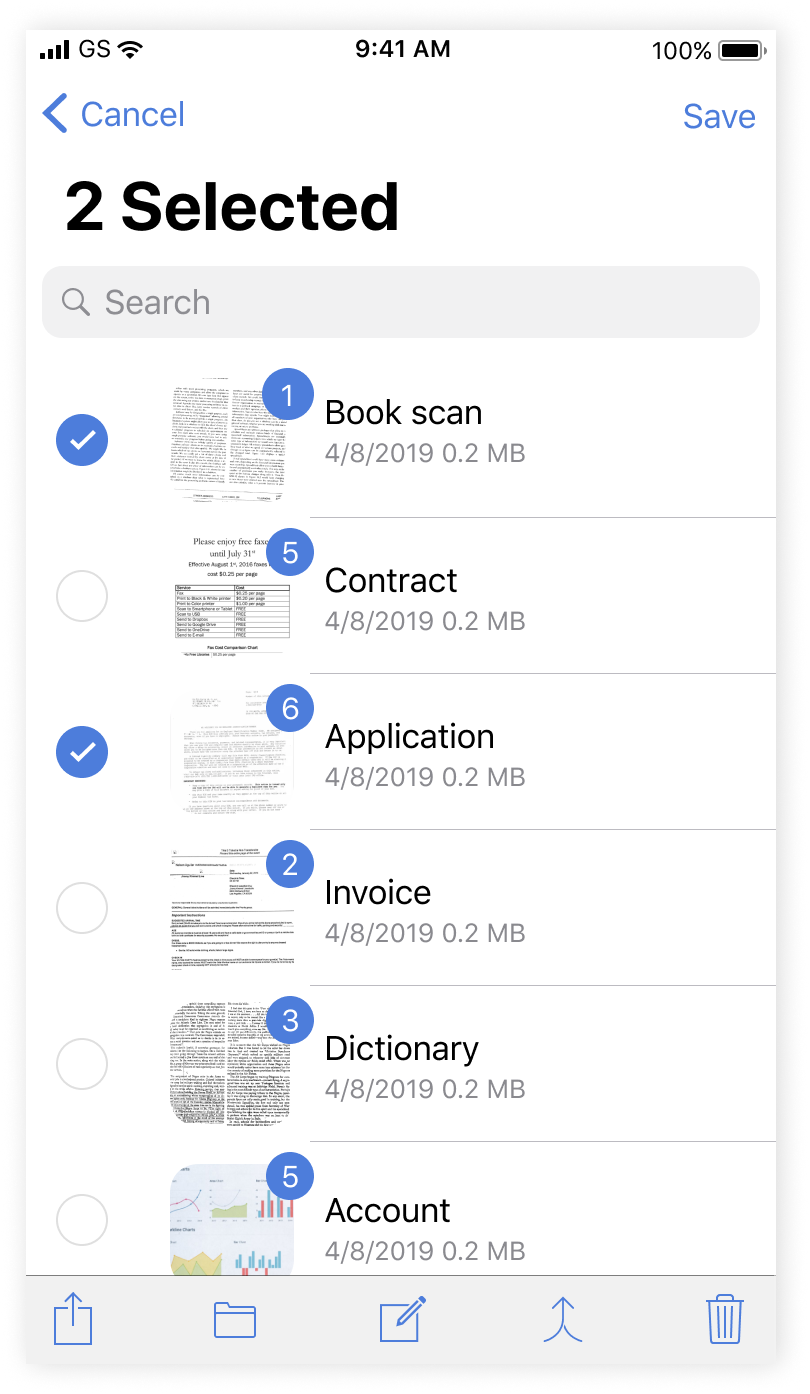Viewport: 810px width, 1394px height.
Task: Open the edit pencil tool
Action: point(402,1319)
